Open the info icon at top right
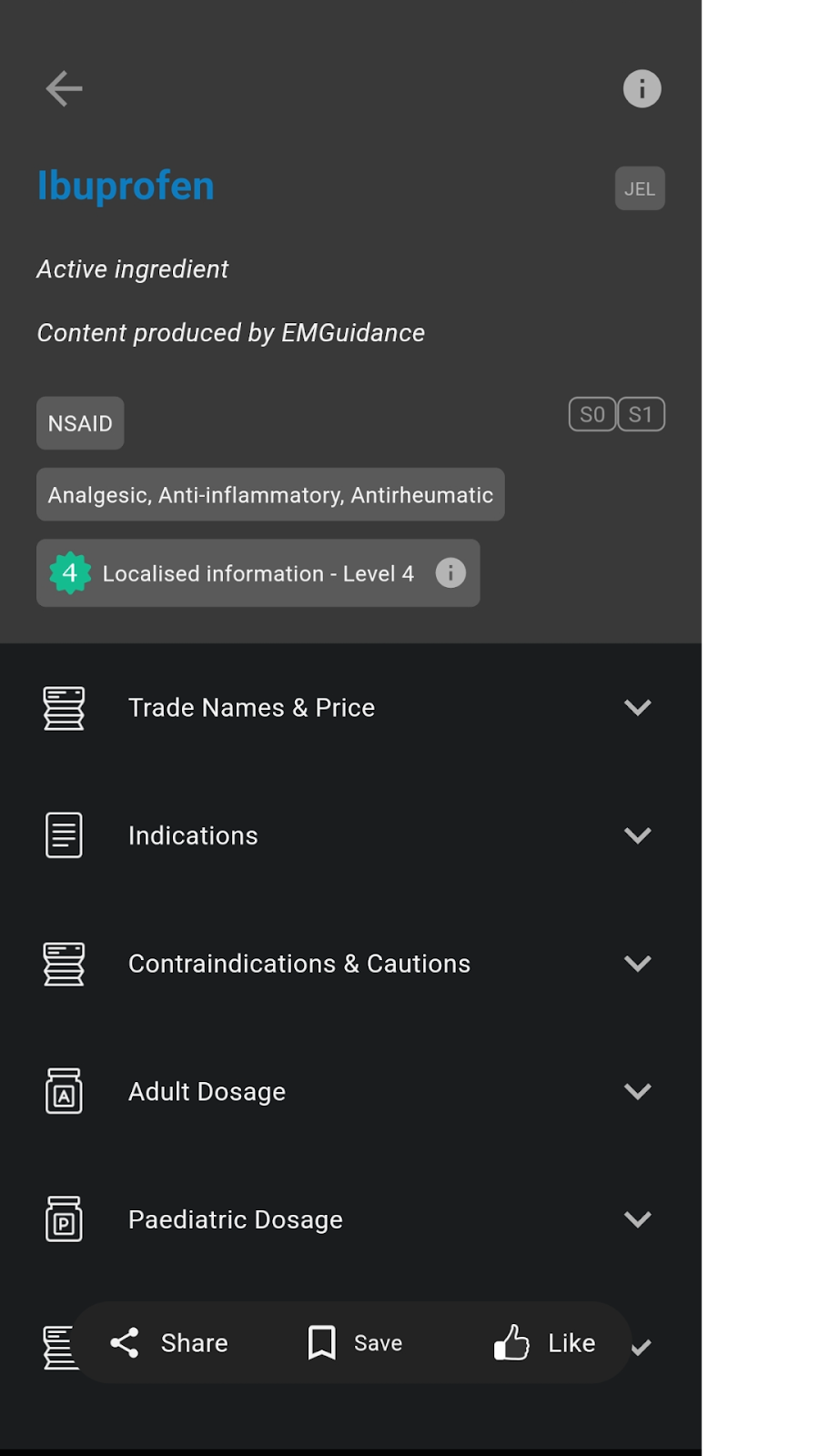819x1456 pixels. [x=642, y=88]
